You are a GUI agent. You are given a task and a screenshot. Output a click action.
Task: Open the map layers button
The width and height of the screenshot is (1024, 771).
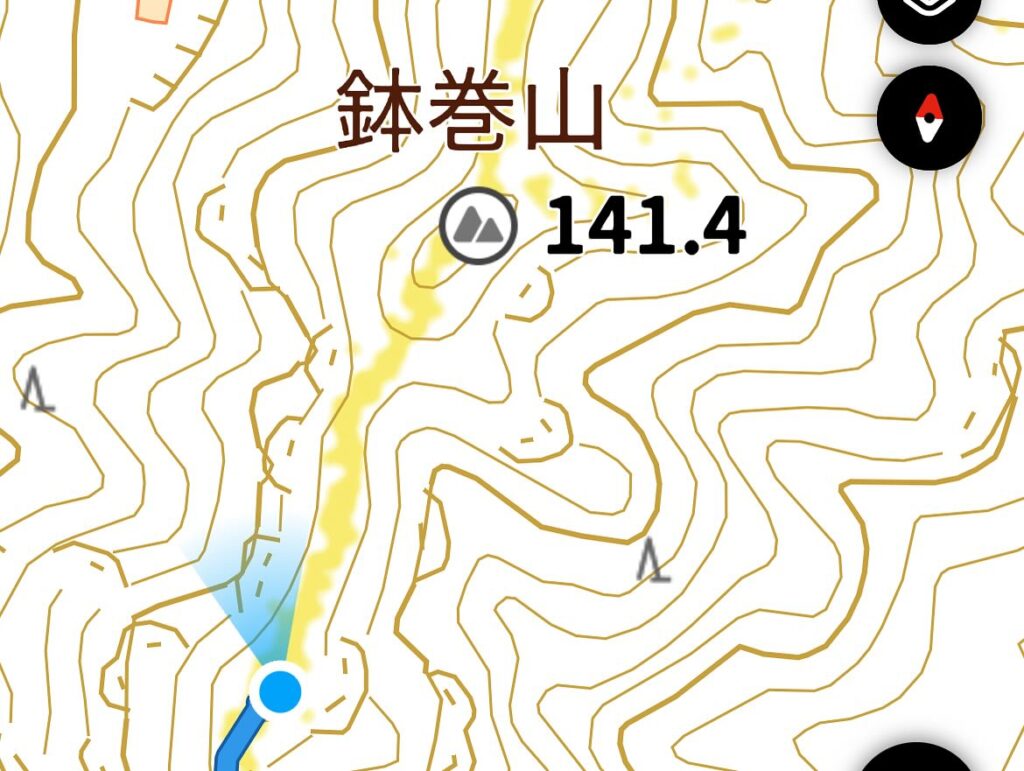coord(930,10)
